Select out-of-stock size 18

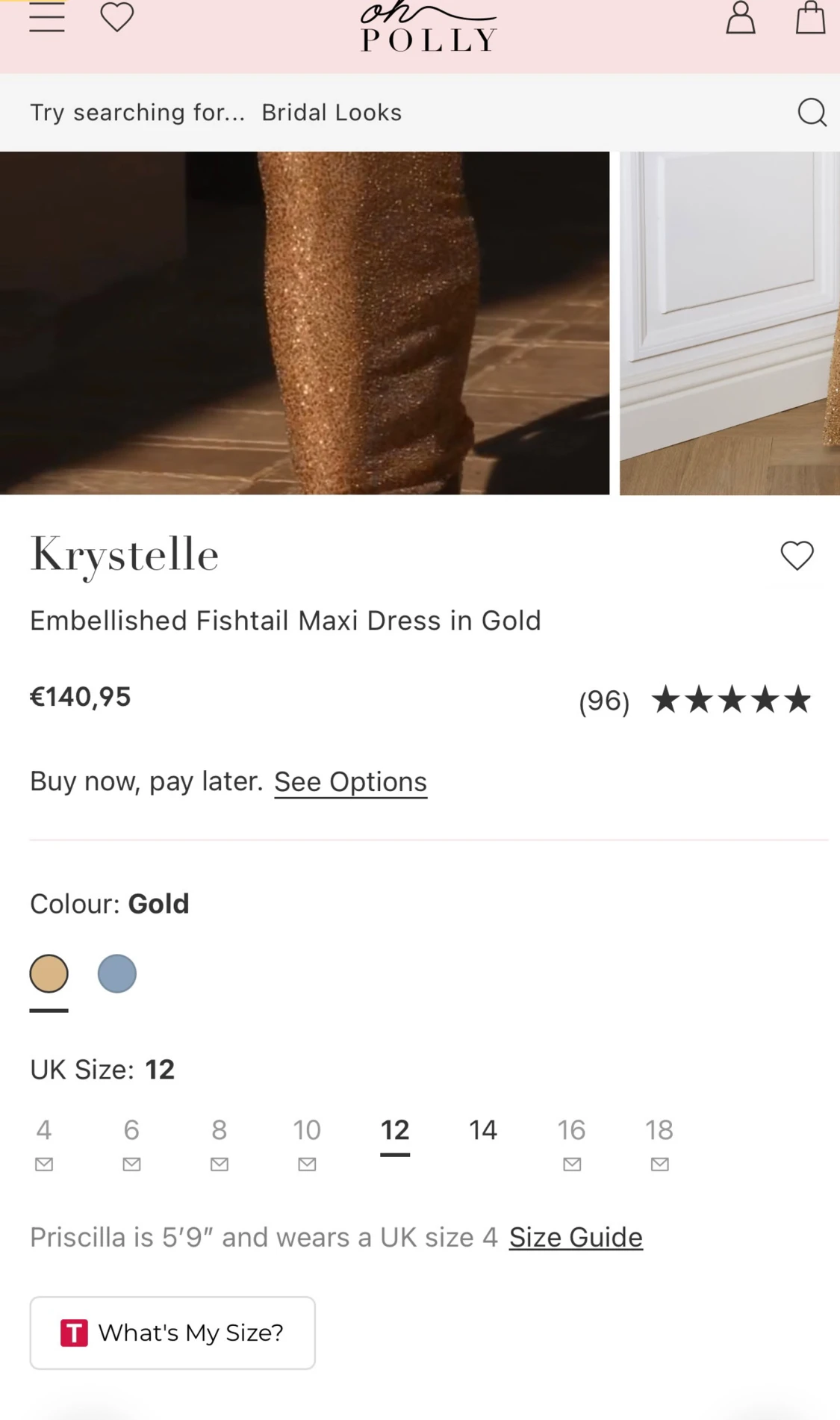coord(659,1143)
